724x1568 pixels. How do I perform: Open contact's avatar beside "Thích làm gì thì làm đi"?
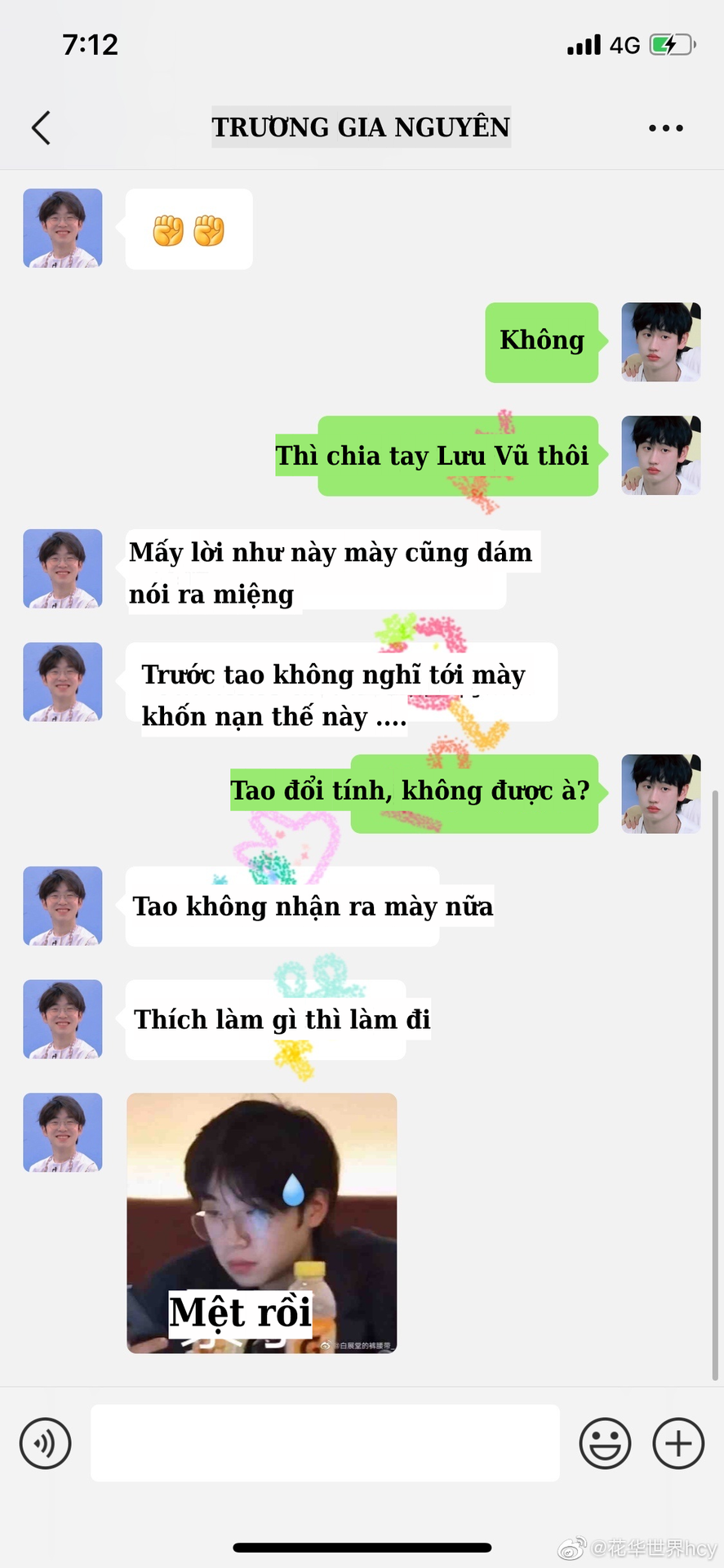(x=63, y=1019)
